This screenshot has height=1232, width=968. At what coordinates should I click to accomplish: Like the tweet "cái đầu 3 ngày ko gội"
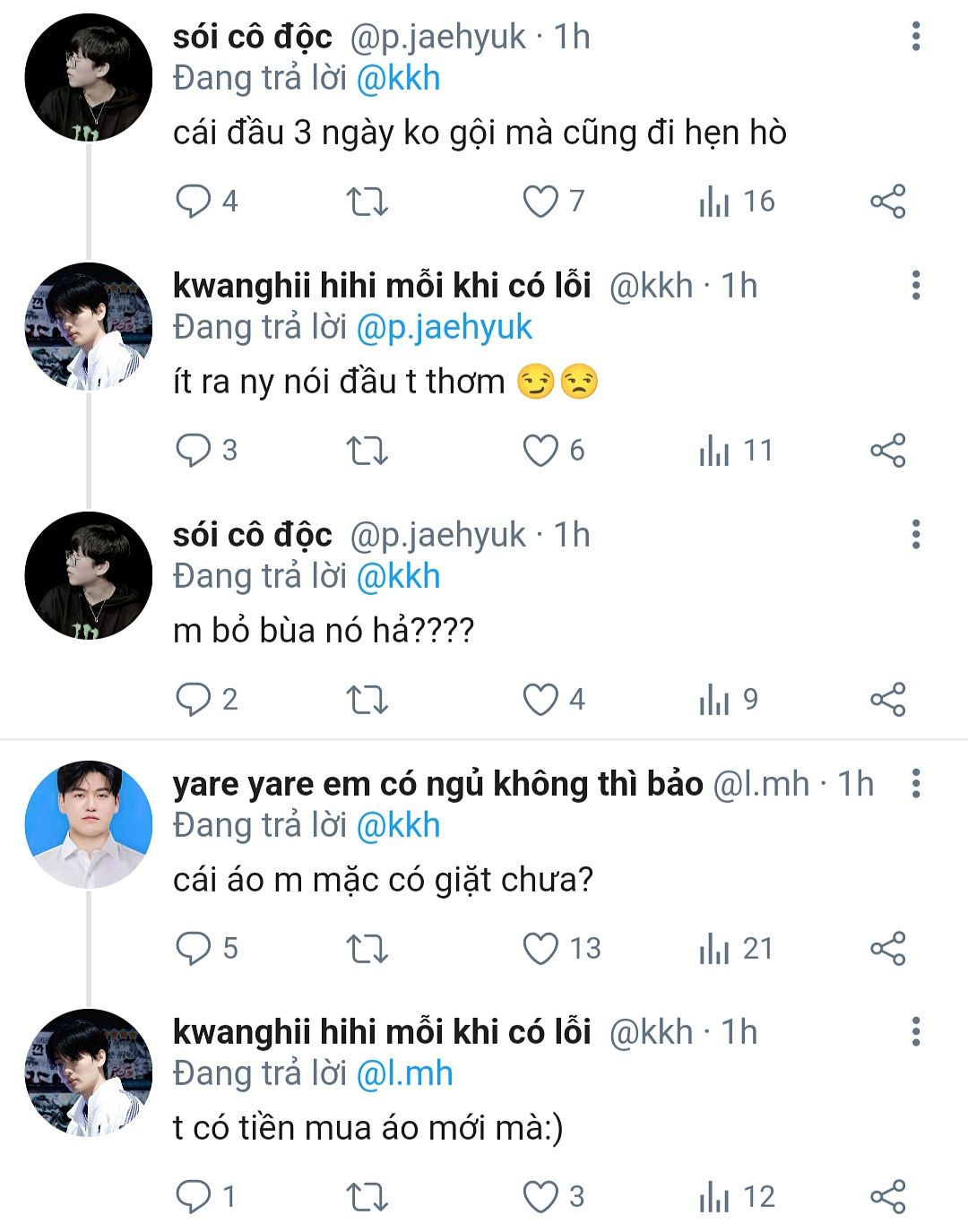pyautogui.click(x=540, y=202)
